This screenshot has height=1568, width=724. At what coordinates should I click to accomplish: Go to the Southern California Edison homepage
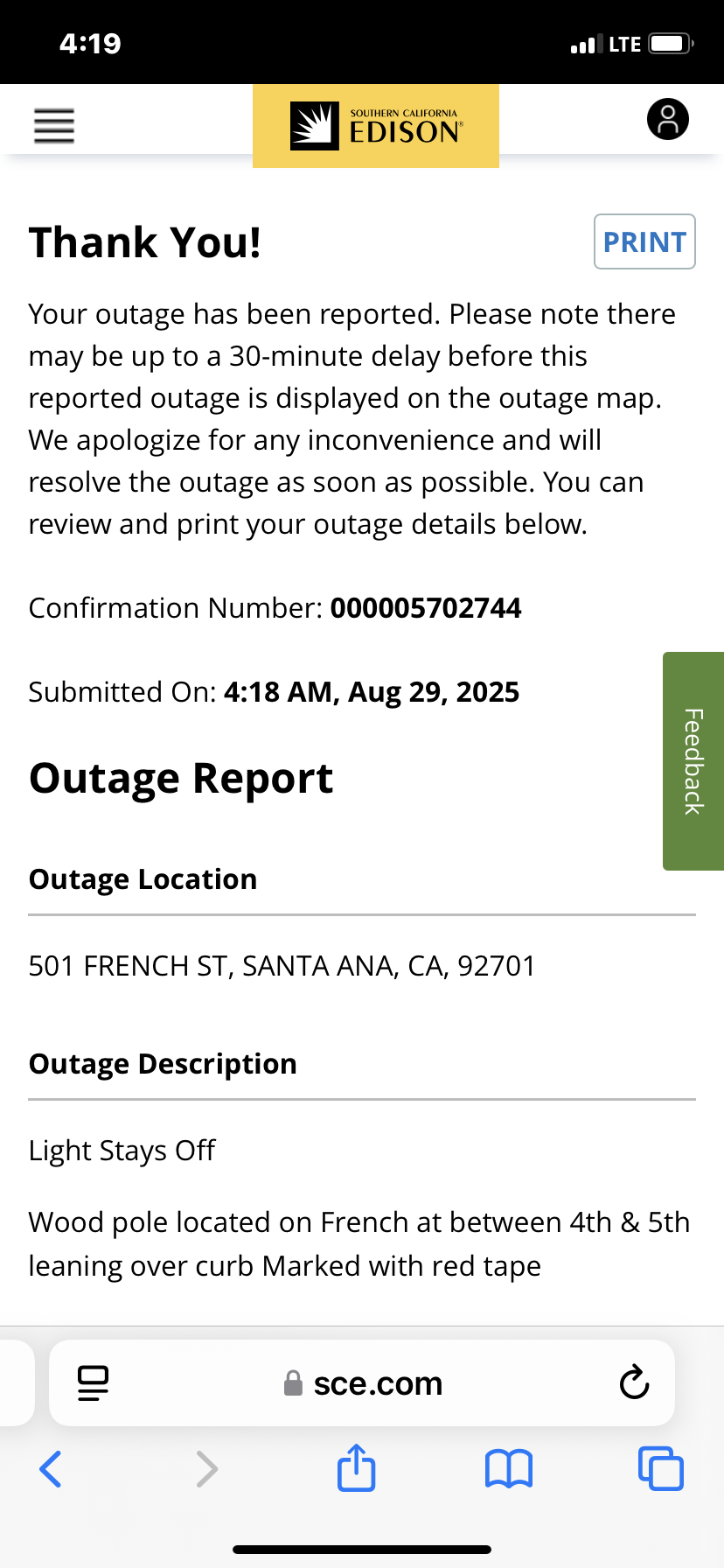376,126
